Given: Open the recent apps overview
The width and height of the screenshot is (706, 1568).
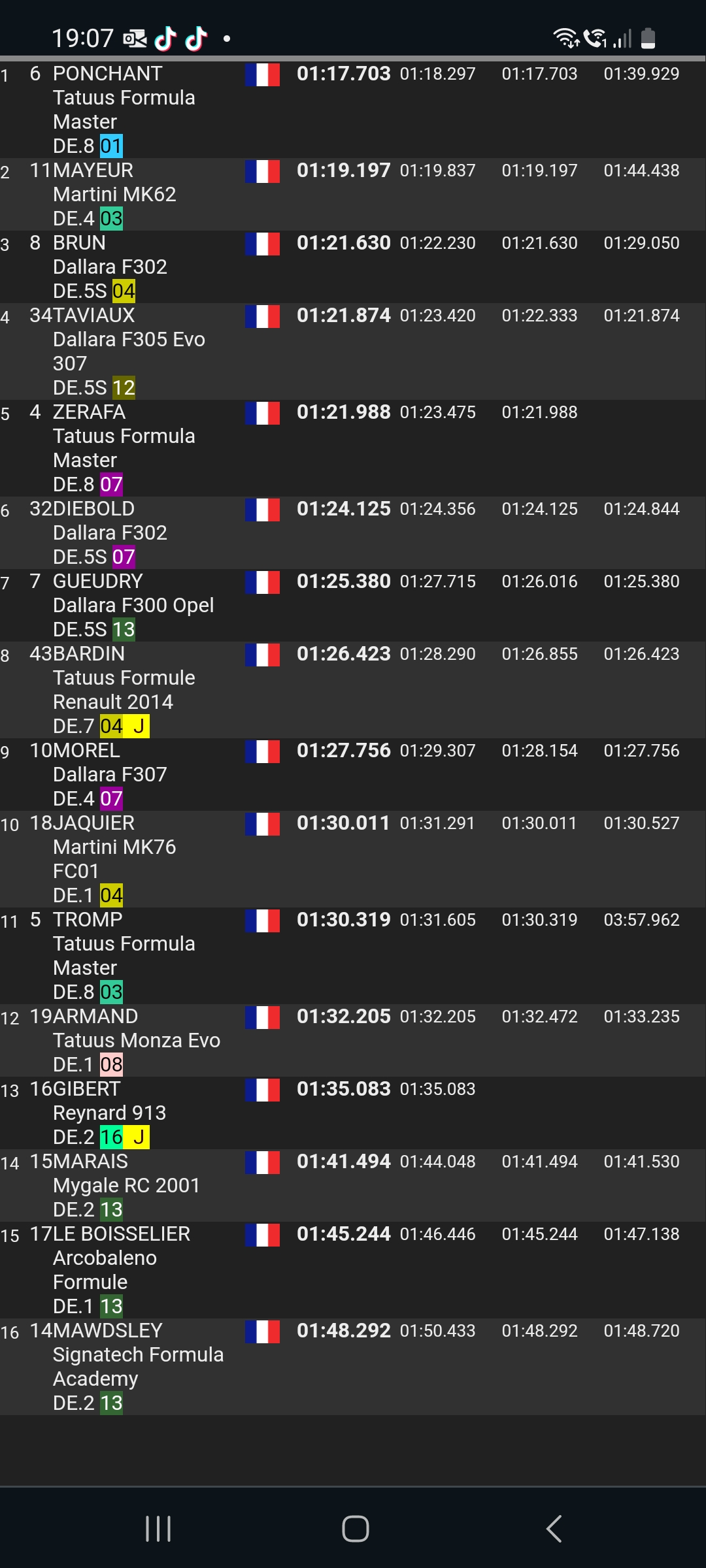Looking at the screenshot, I should click(158, 1529).
